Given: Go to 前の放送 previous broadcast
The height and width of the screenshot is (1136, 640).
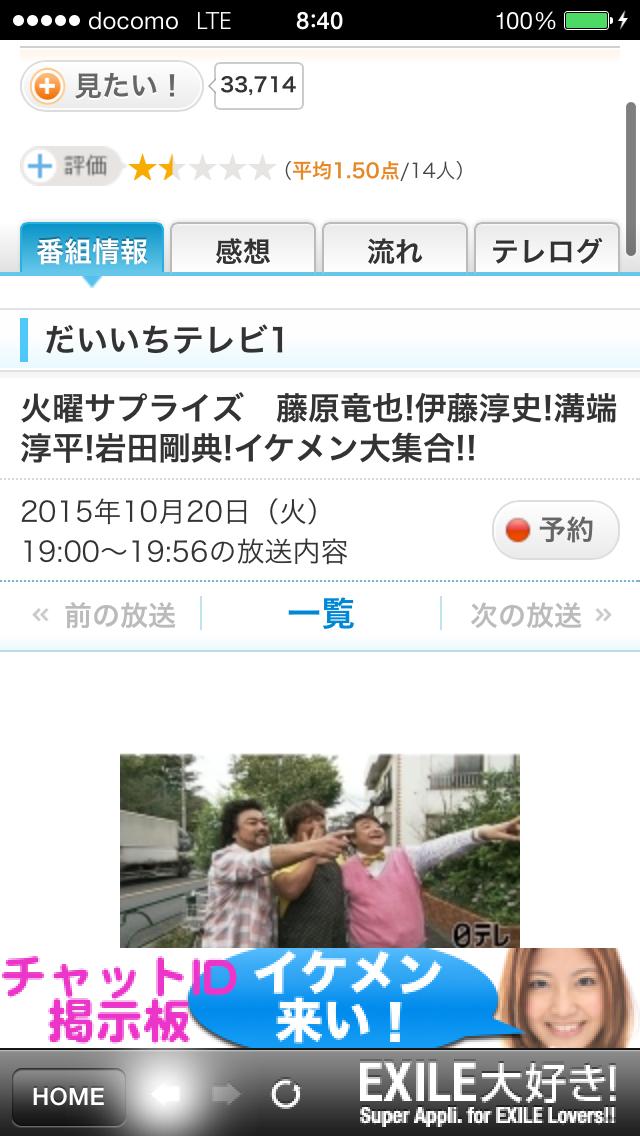Looking at the screenshot, I should click(x=104, y=615).
